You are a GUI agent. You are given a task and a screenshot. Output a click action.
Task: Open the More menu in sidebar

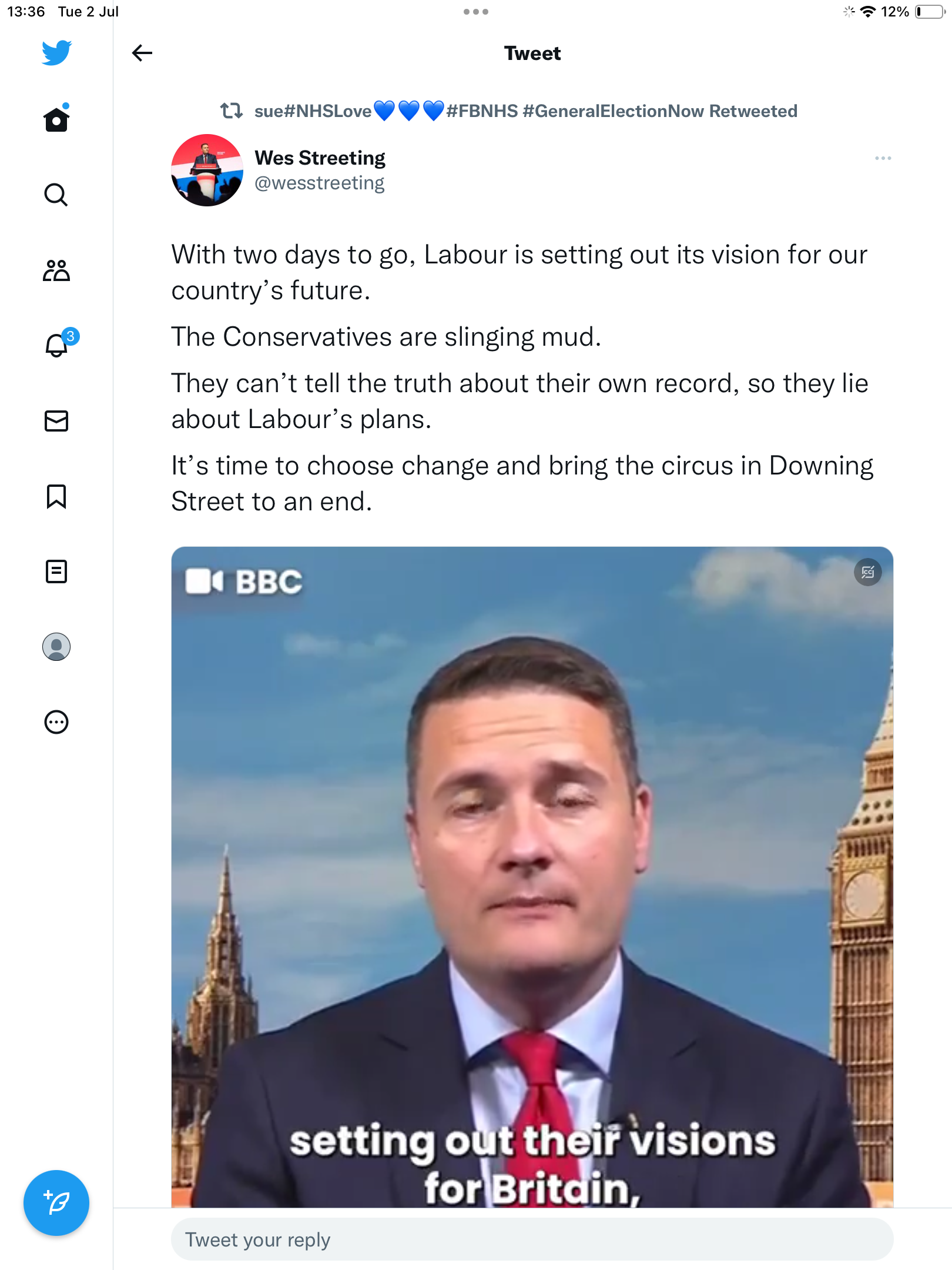pyautogui.click(x=56, y=722)
